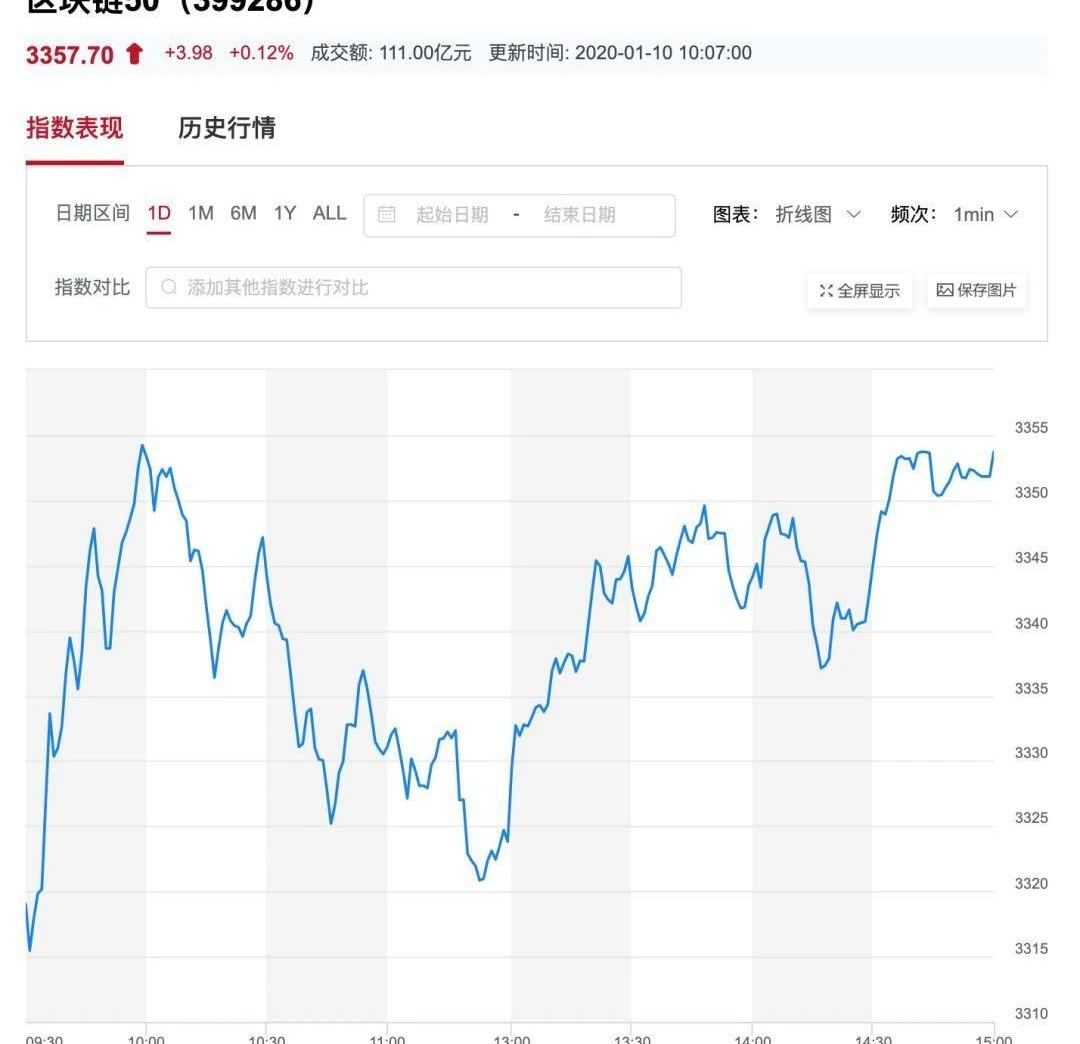1080x1044 pixels.
Task: Select the 1D date range
Action: pyautogui.click(x=159, y=213)
